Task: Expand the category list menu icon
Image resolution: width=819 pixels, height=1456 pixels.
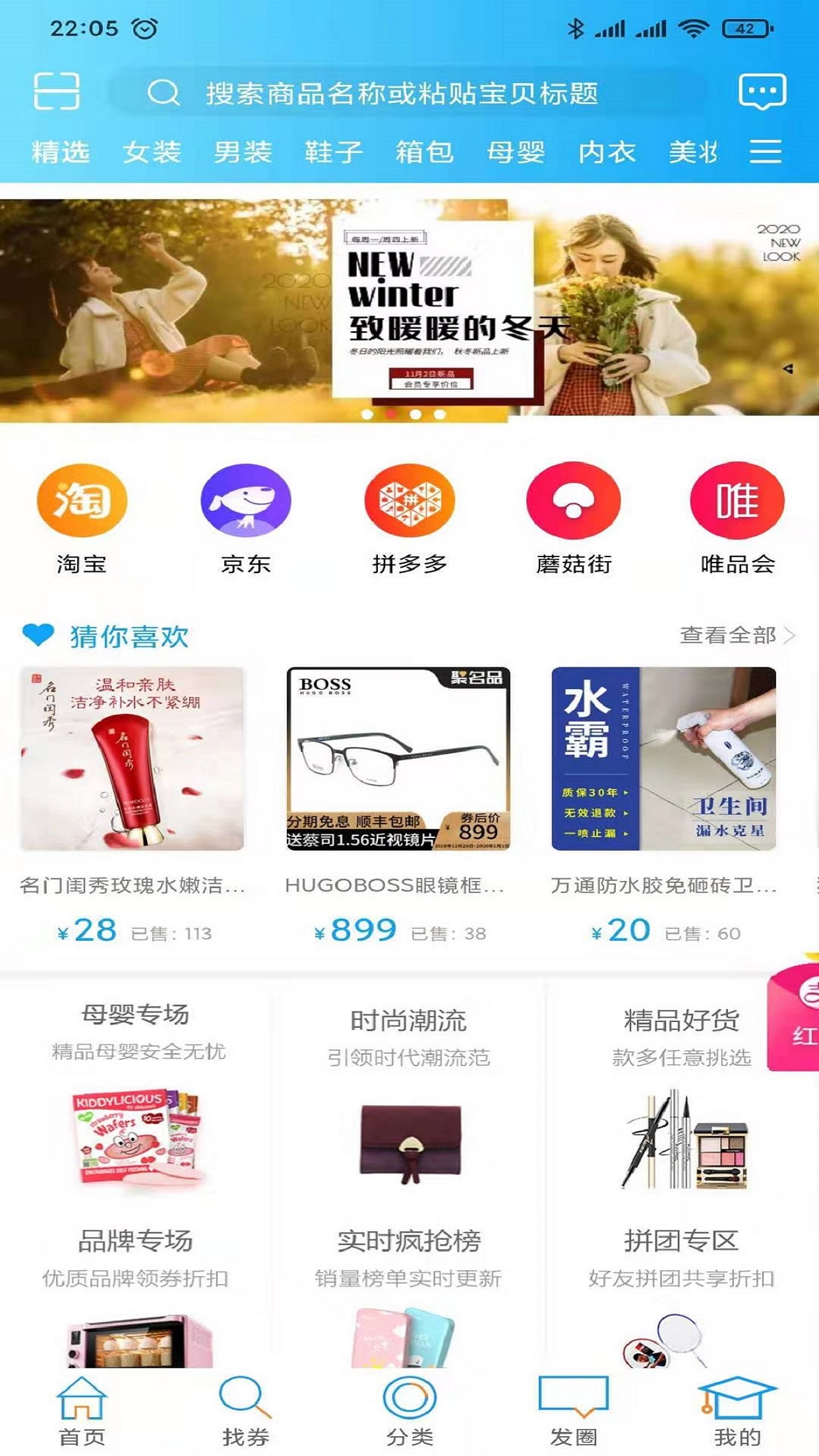Action: click(766, 152)
